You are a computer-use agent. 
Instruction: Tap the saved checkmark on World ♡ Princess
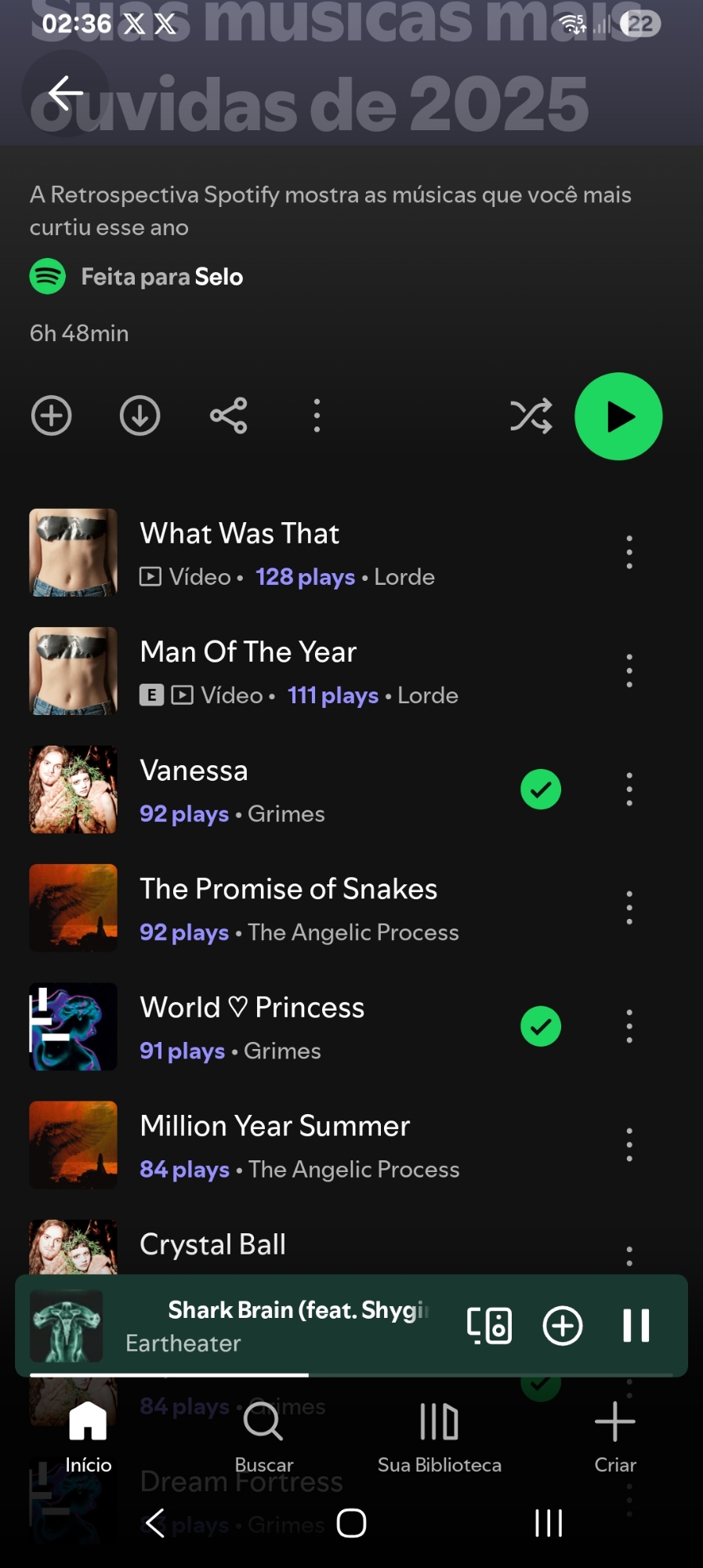[541, 1026]
